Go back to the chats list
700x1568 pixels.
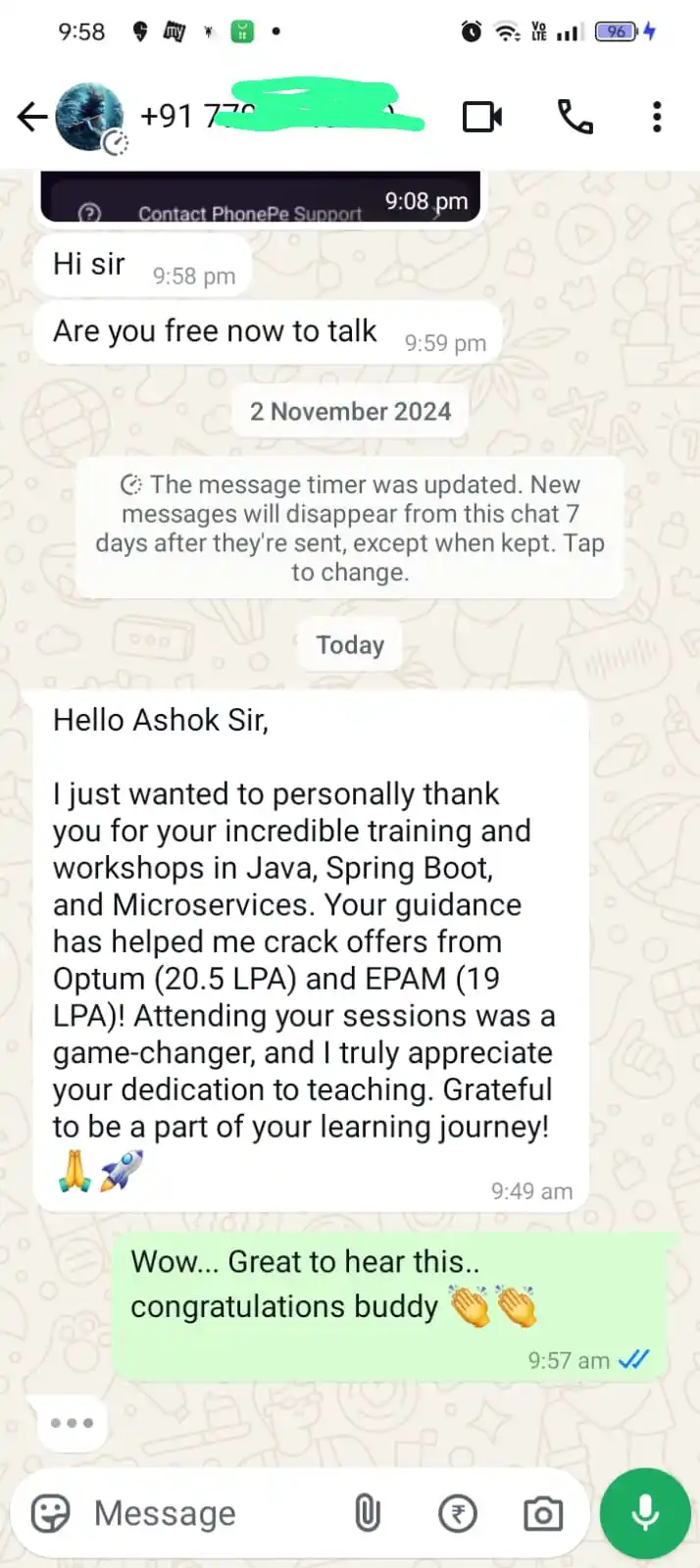click(31, 118)
